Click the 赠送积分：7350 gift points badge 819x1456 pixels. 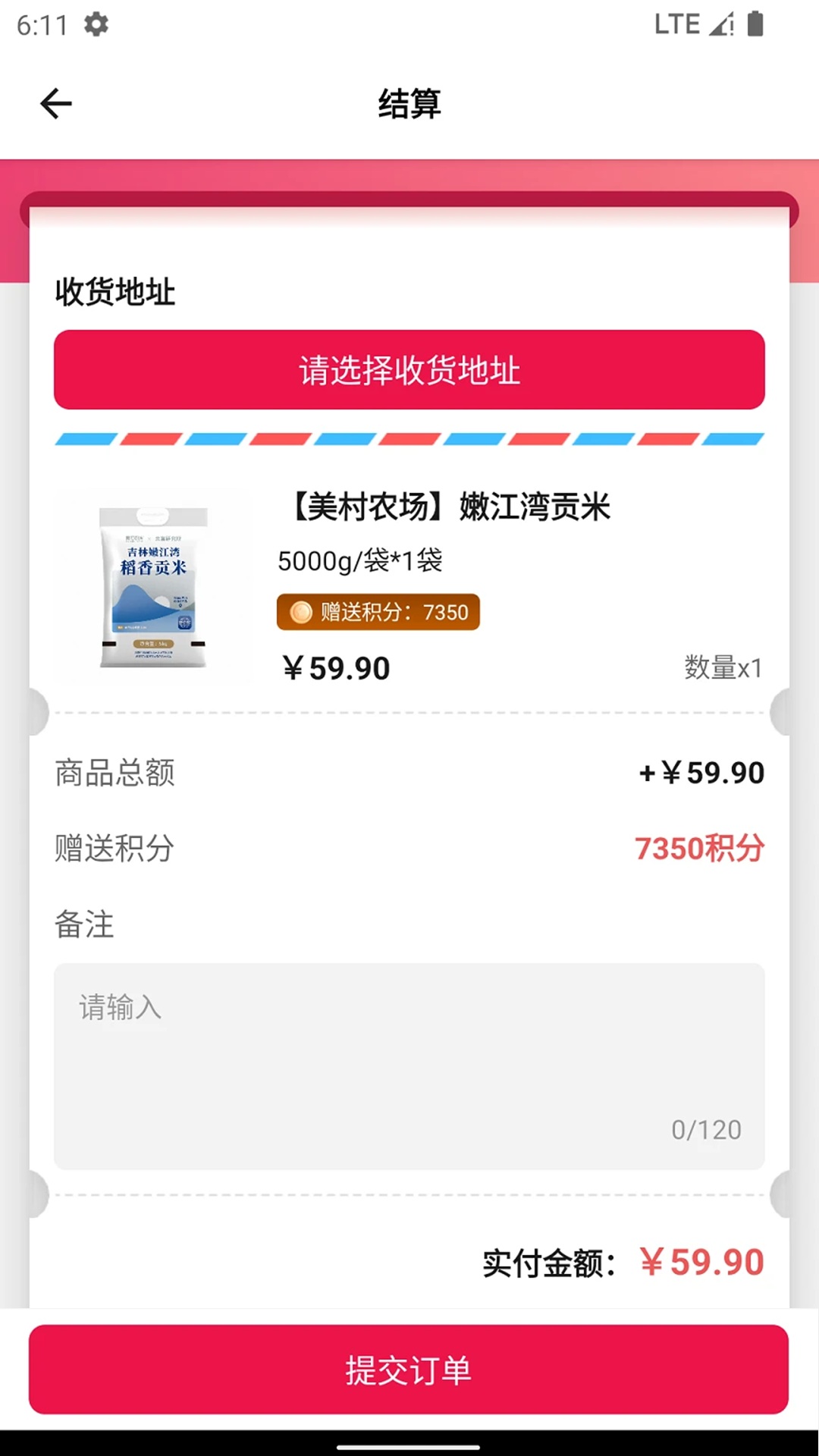378,613
